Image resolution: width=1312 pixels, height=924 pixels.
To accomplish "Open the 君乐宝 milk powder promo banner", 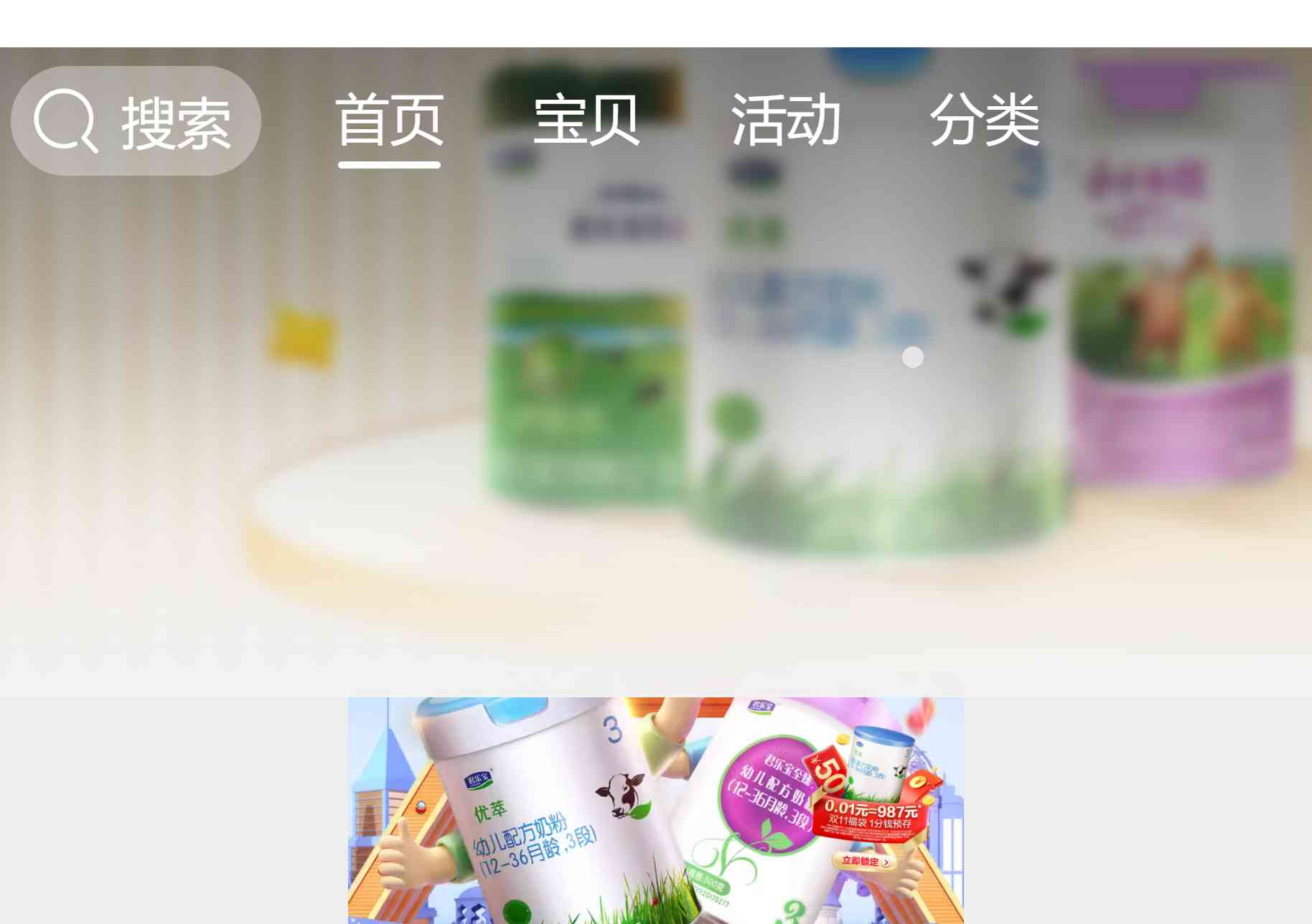I will click(655, 811).
